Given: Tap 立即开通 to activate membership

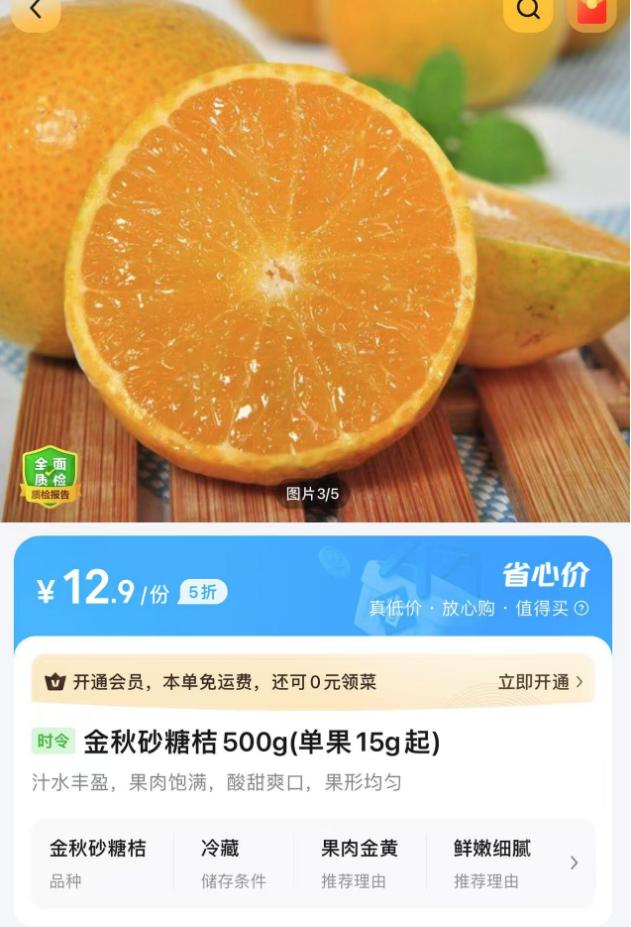Looking at the screenshot, I should [540, 682].
